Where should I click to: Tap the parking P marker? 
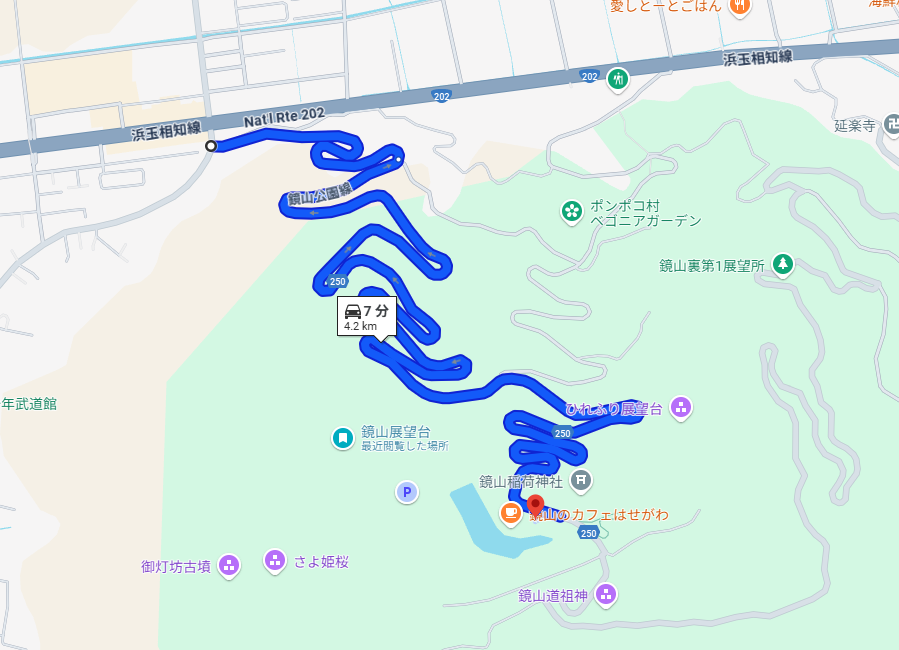coord(406,492)
